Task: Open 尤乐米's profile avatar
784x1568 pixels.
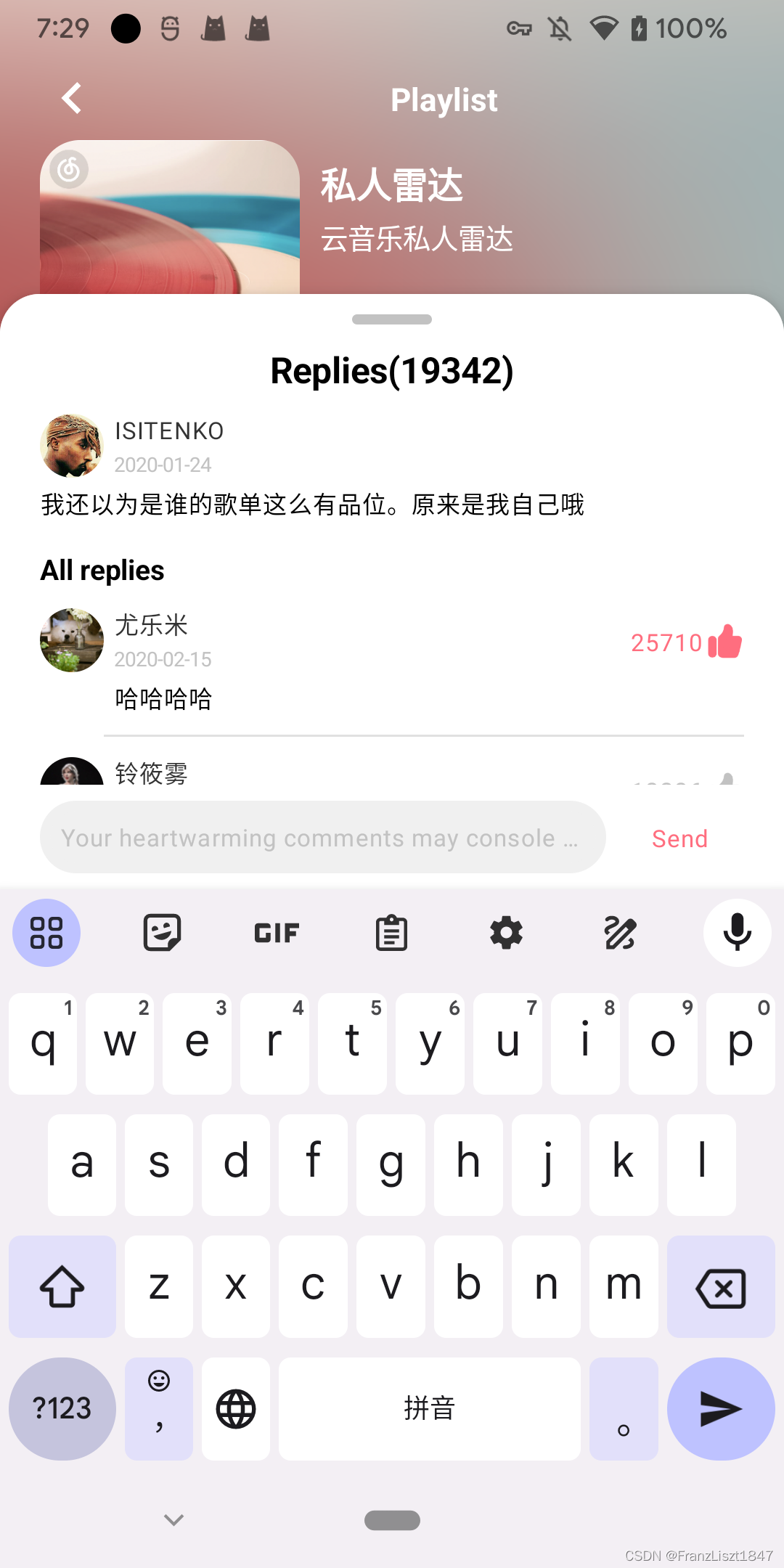Action: (71, 640)
